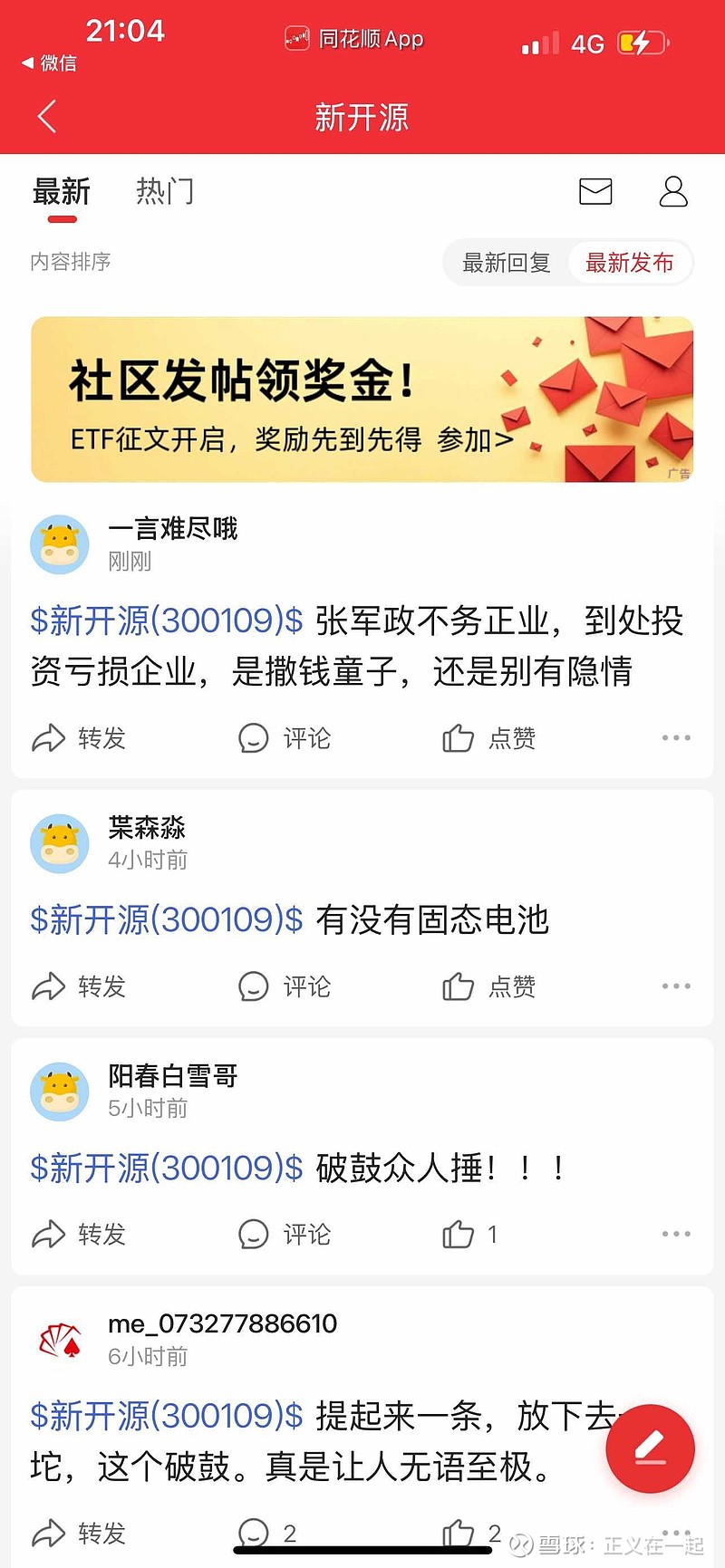725x1568 pixels.
Task: Sort posts by 最新发布
Action: [x=630, y=263]
